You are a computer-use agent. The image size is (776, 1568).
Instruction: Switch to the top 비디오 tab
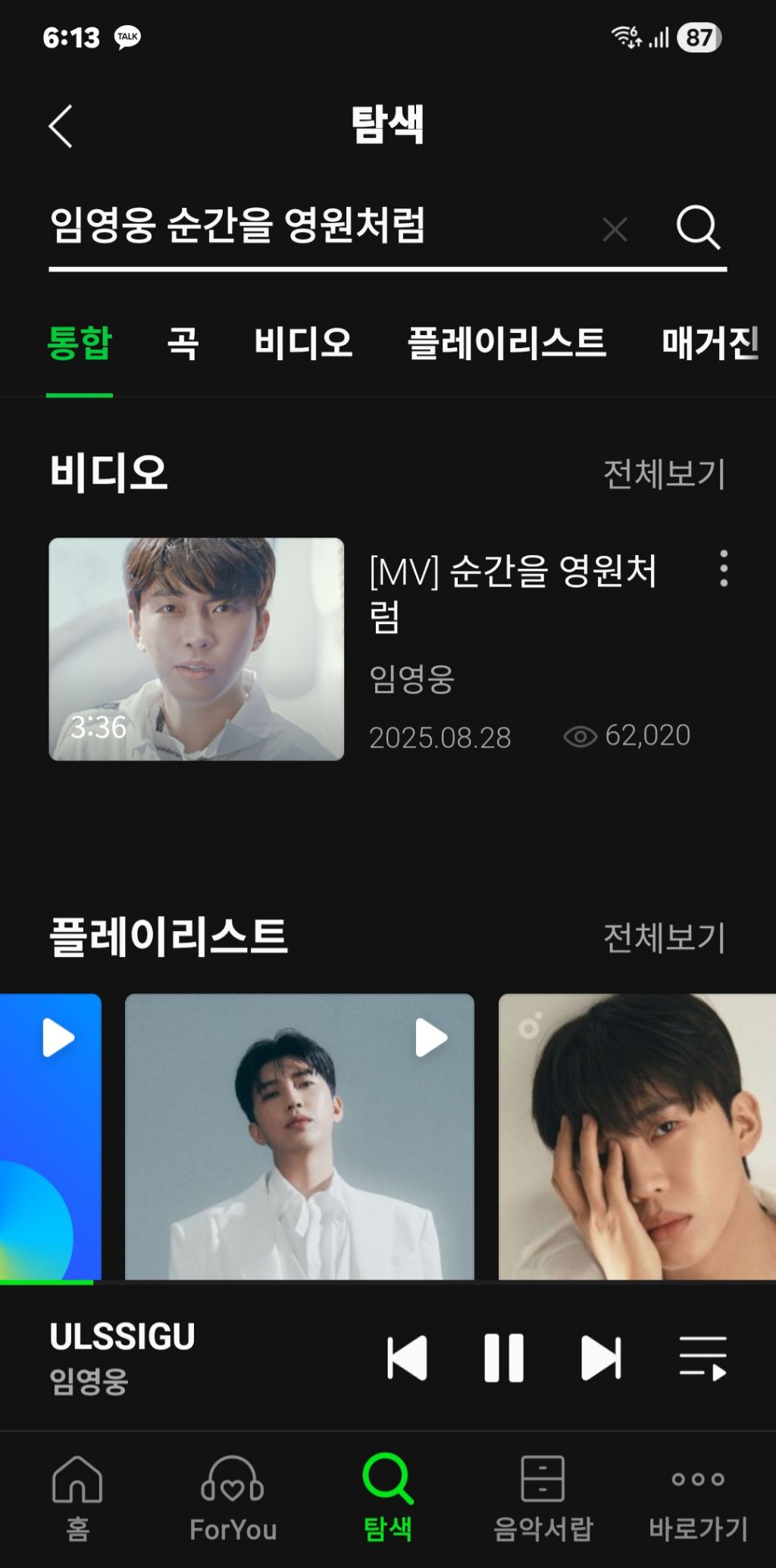coord(303,343)
